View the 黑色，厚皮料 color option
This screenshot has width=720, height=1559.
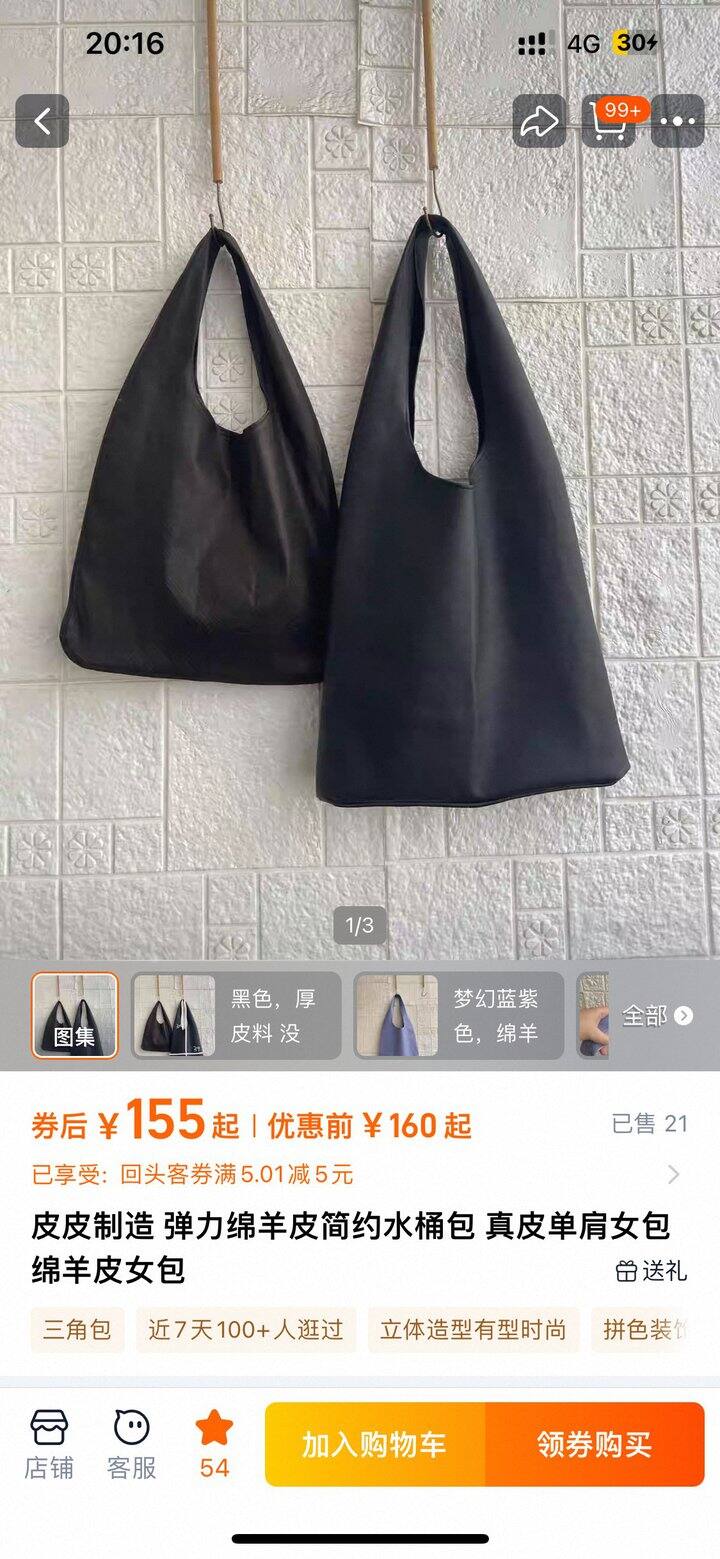(236, 1015)
